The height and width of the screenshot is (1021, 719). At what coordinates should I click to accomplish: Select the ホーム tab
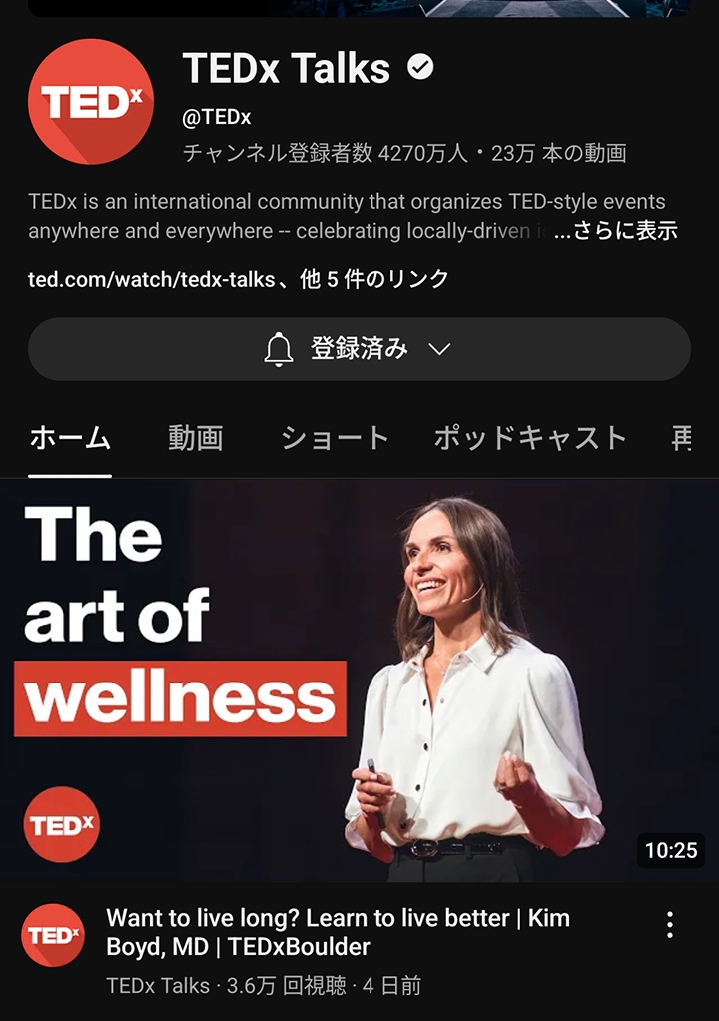click(70, 438)
